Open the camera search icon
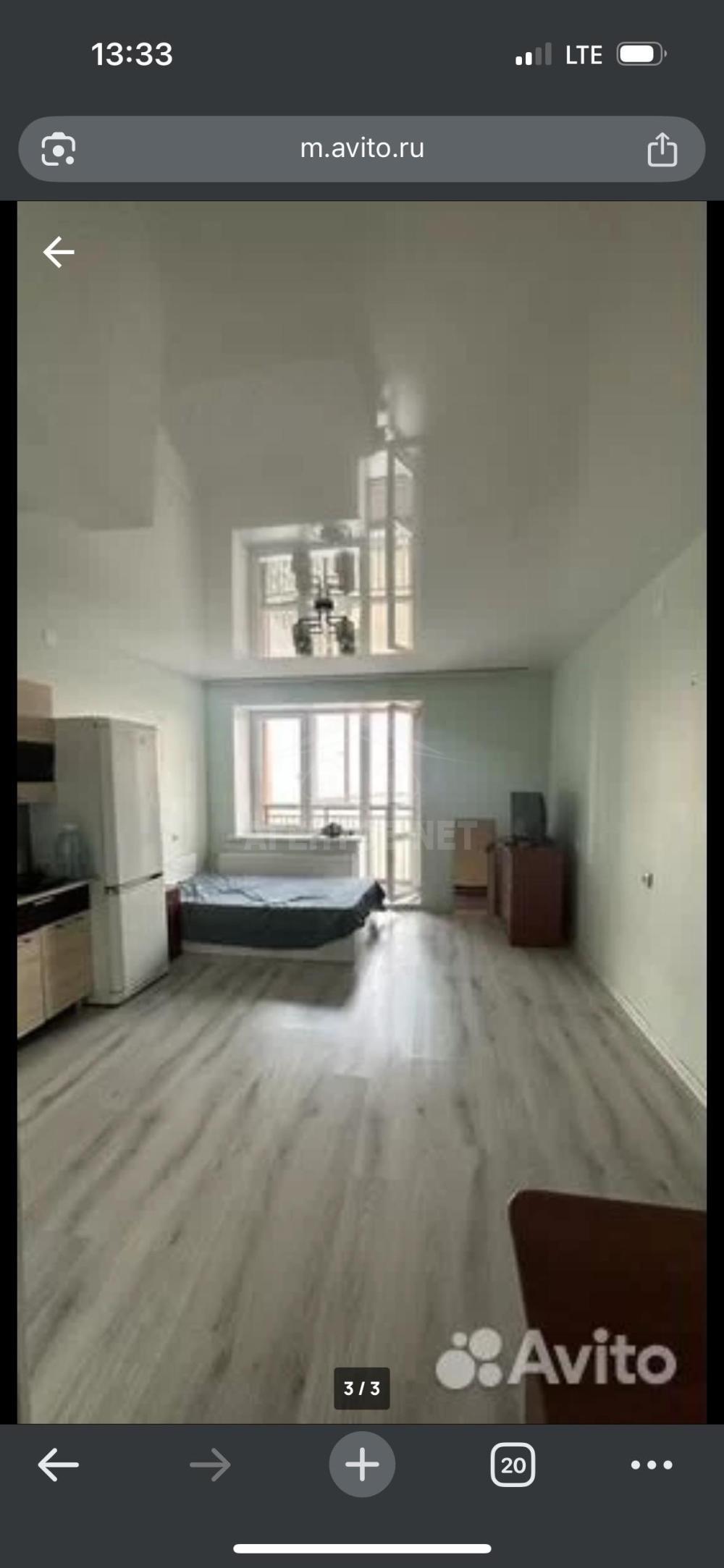The height and width of the screenshot is (1568, 724). 59,150
